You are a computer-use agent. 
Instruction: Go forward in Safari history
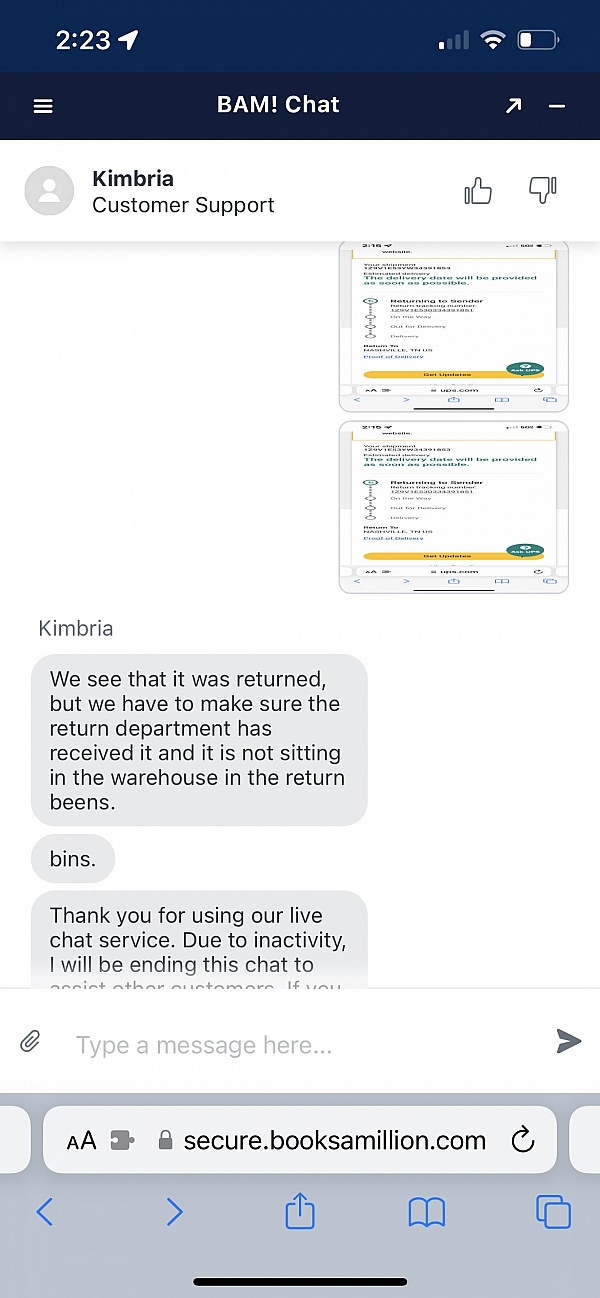click(174, 1212)
